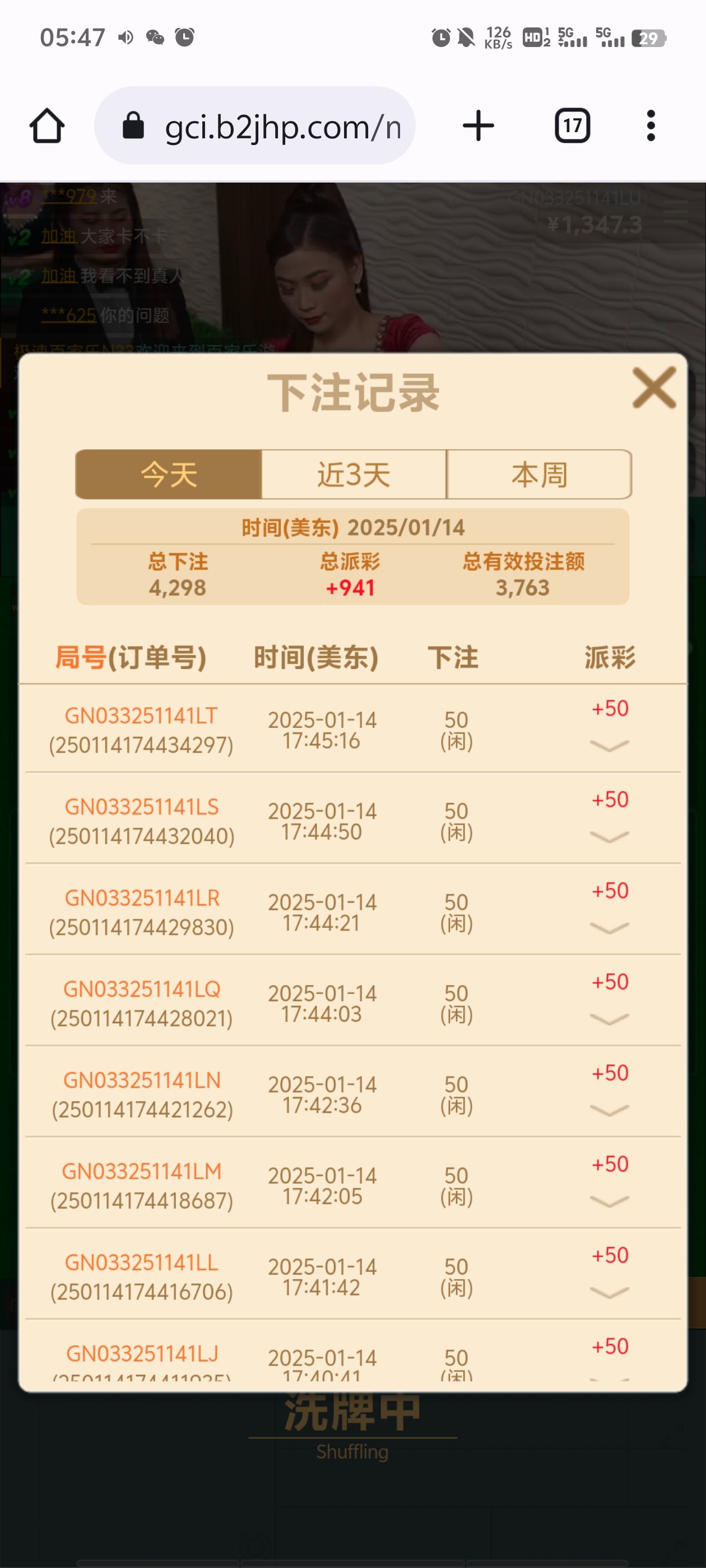Expand details for round GN033251141LR

(609, 928)
